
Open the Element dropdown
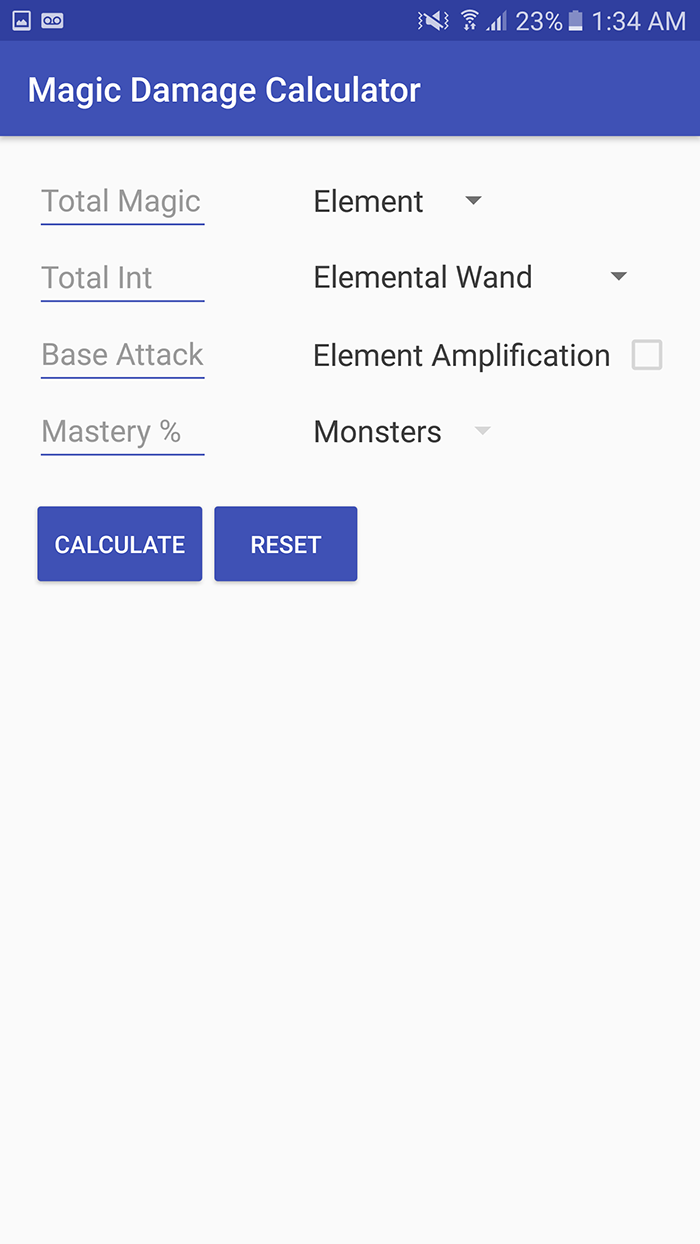click(x=399, y=201)
